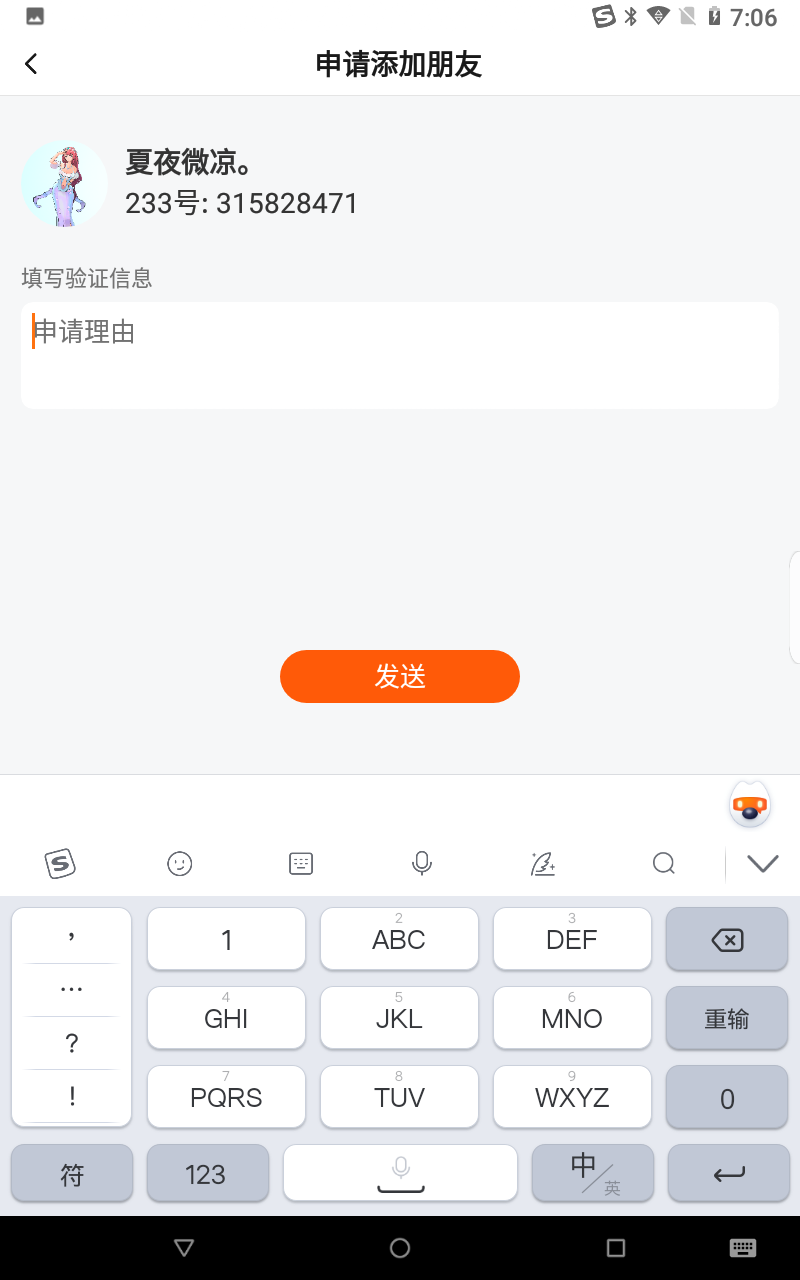Screen dimensions: 800x1280
Task: Tap the 申请理由 verification text field
Action: point(400,355)
